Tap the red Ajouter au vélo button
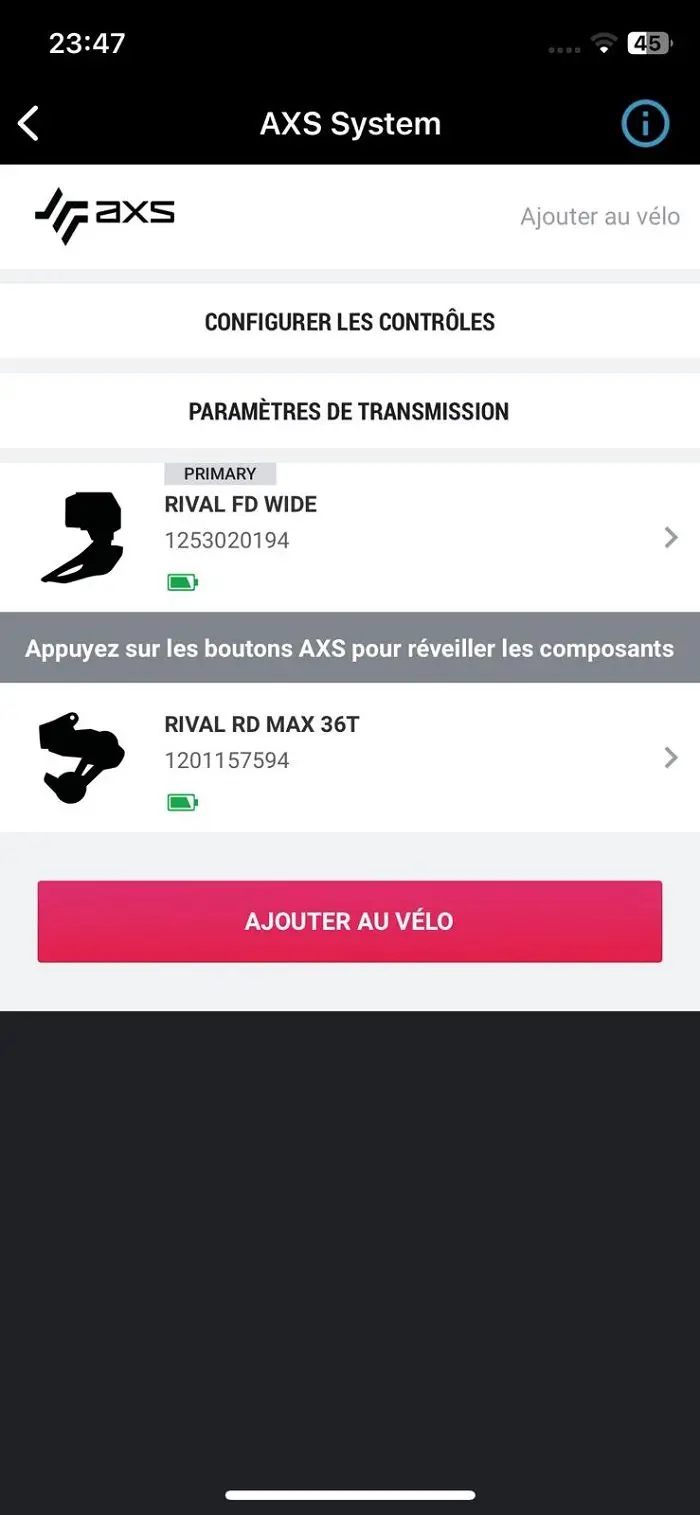Image resolution: width=700 pixels, height=1515 pixels. point(349,921)
